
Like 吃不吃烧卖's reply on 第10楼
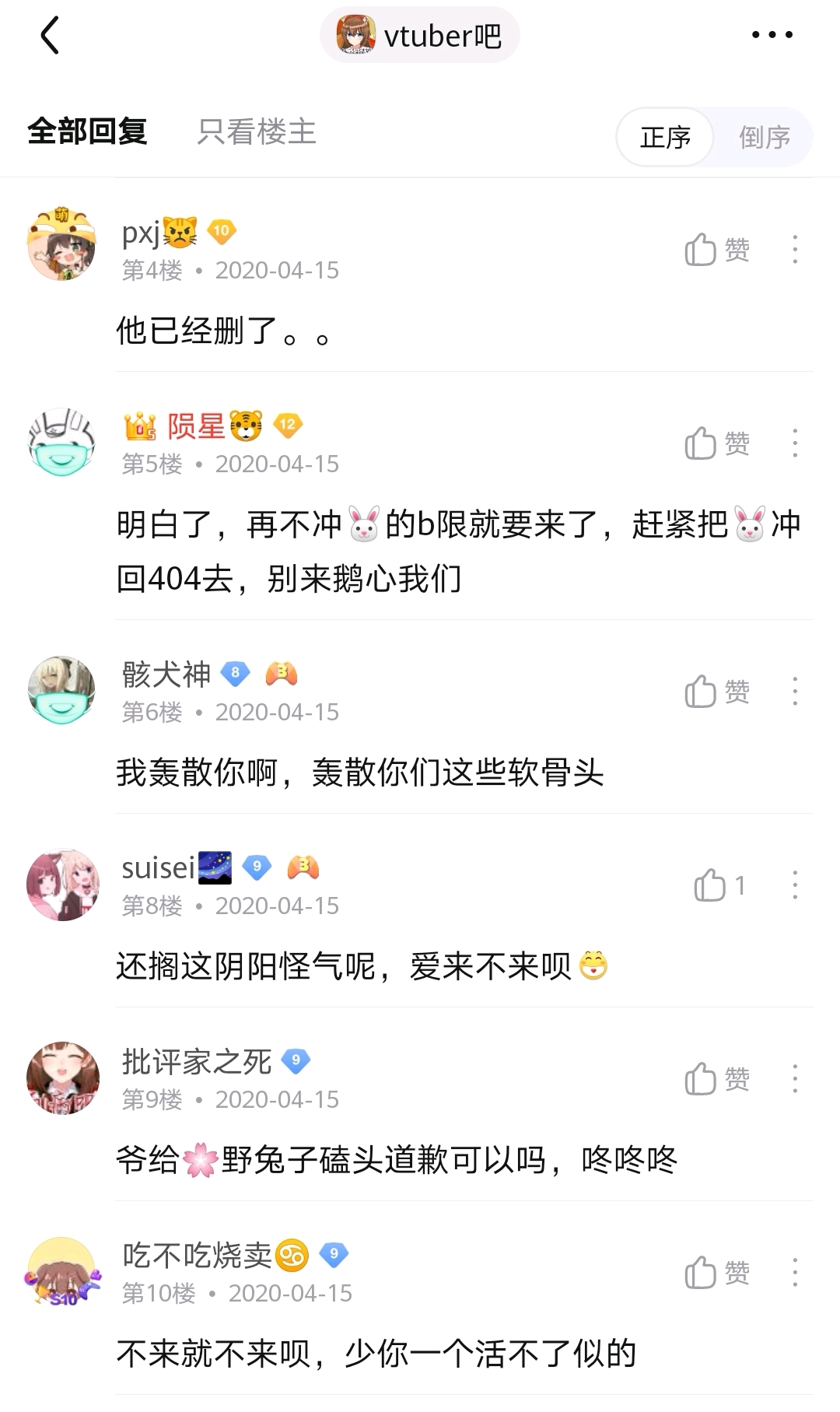coord(716,1273)
